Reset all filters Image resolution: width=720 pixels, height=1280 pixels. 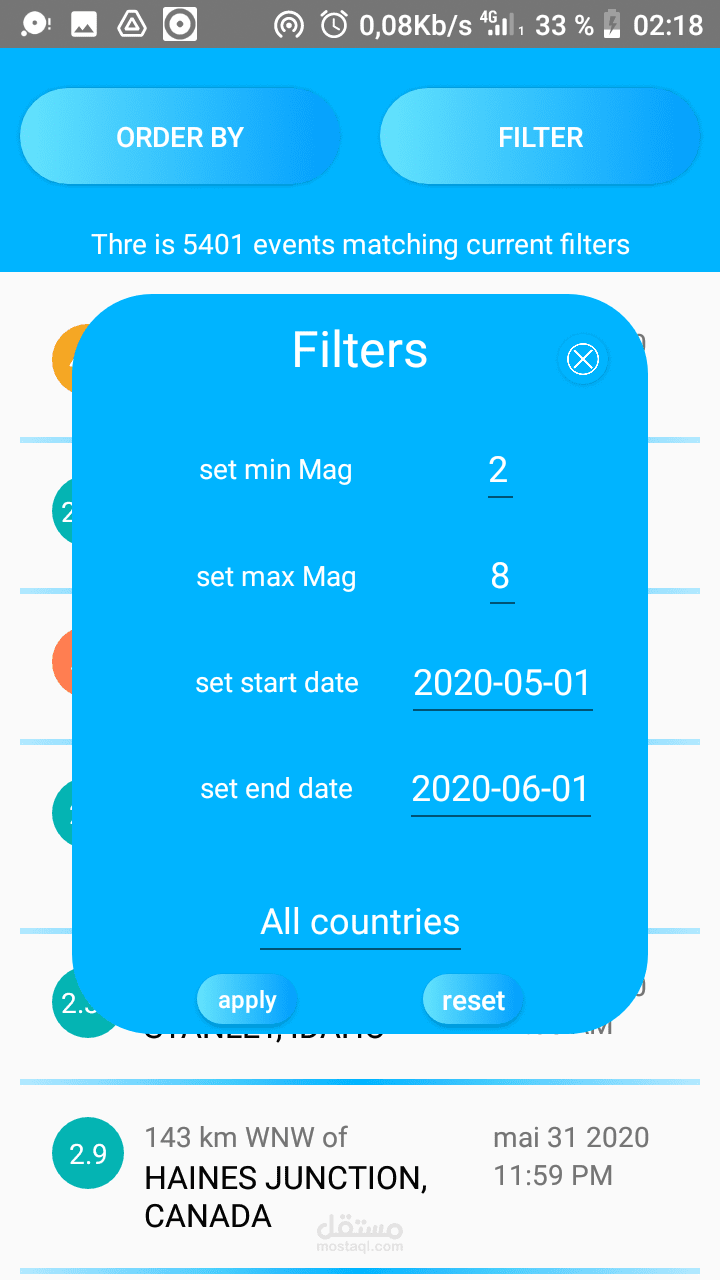tap(473, 1000)
